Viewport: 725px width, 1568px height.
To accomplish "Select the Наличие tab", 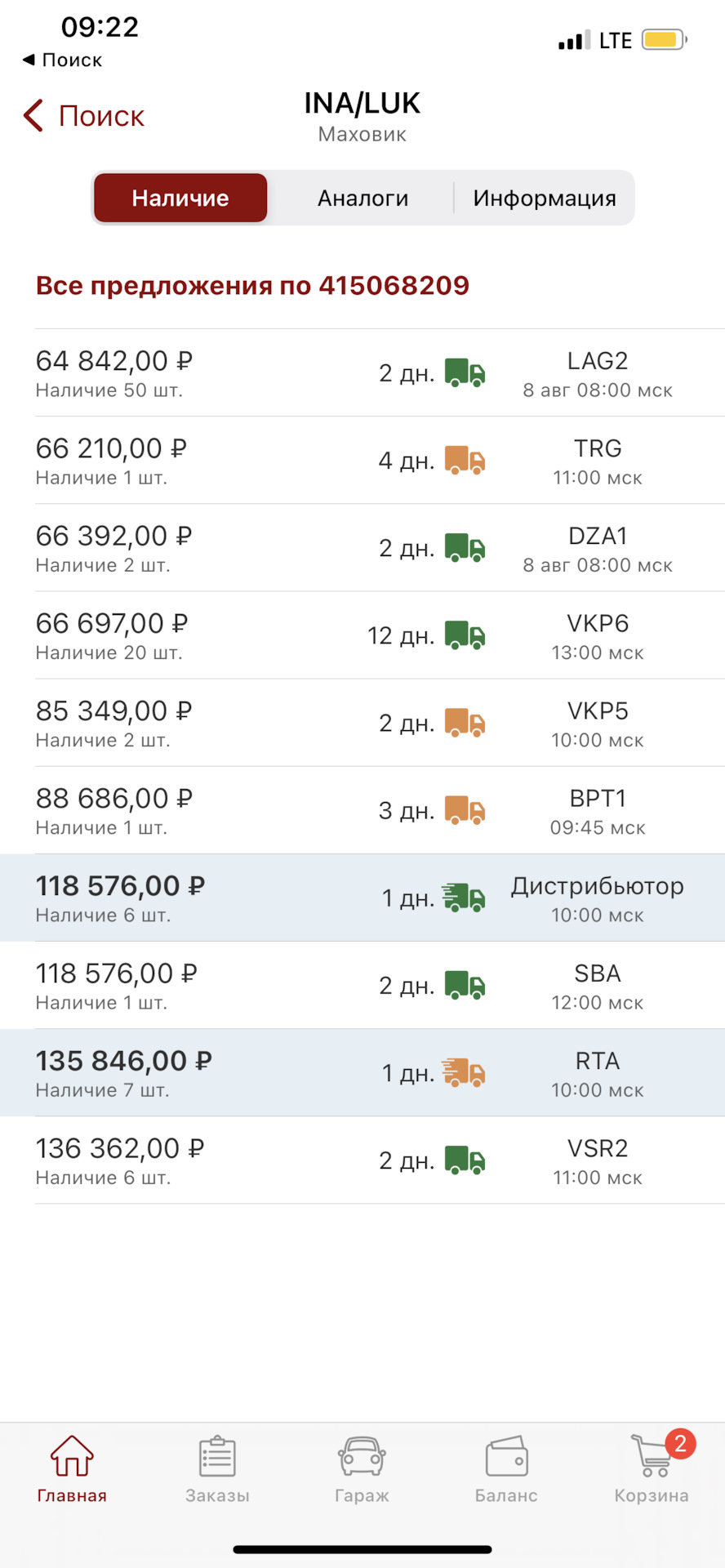I will pyautogui.click(x=180, y=198).
